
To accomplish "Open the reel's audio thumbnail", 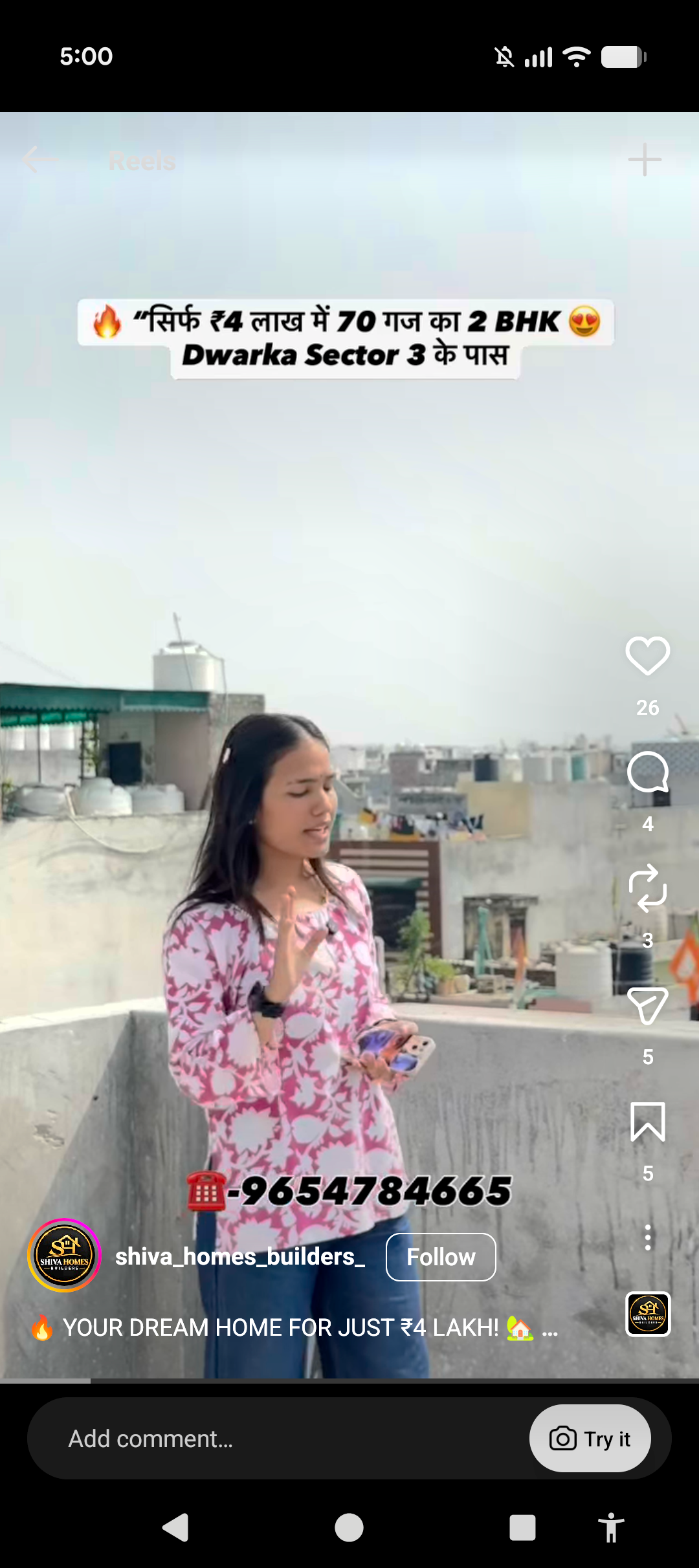I will tap(648, 1314).
